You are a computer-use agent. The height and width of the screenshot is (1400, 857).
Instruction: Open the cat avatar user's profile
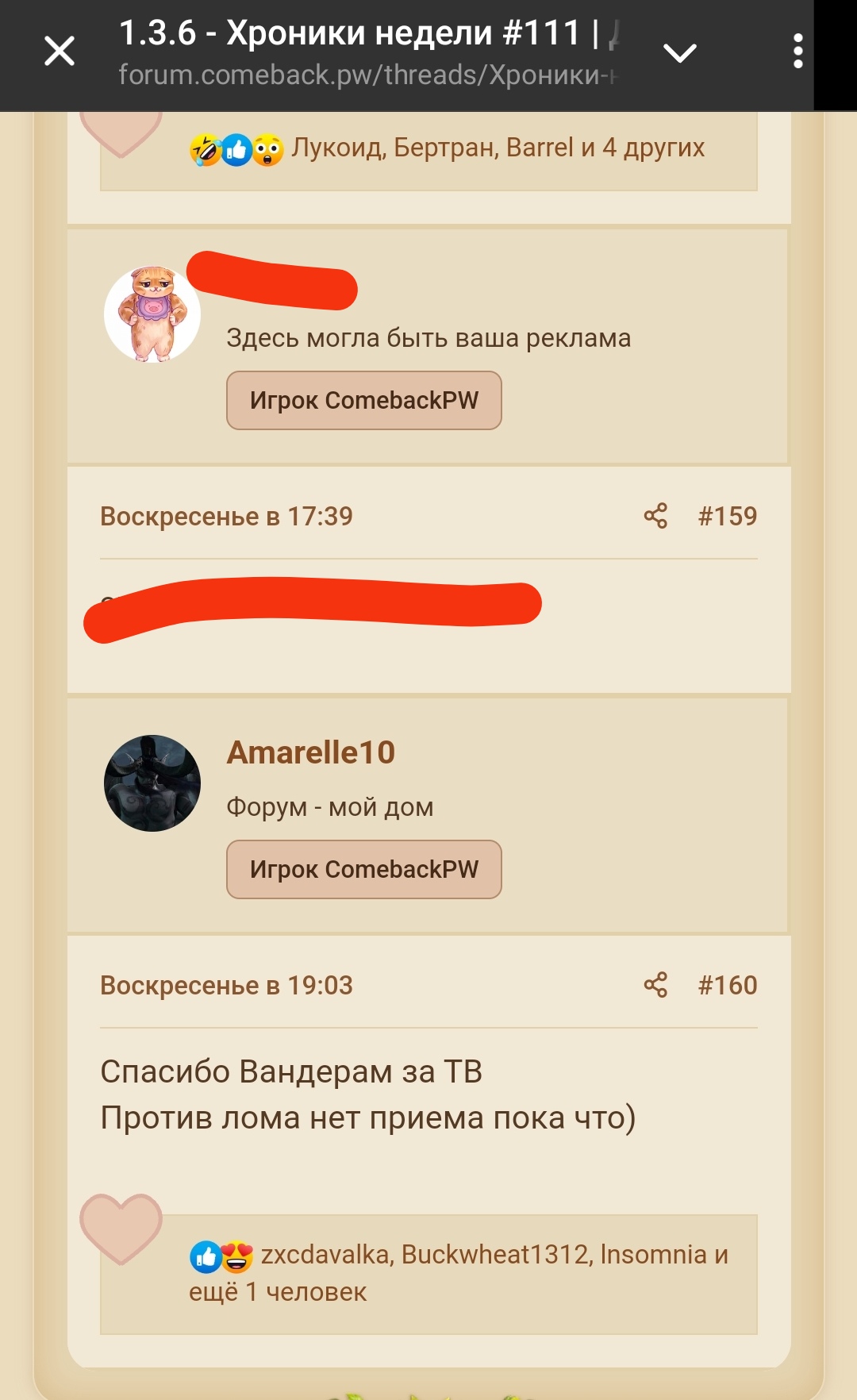[152, 314]
